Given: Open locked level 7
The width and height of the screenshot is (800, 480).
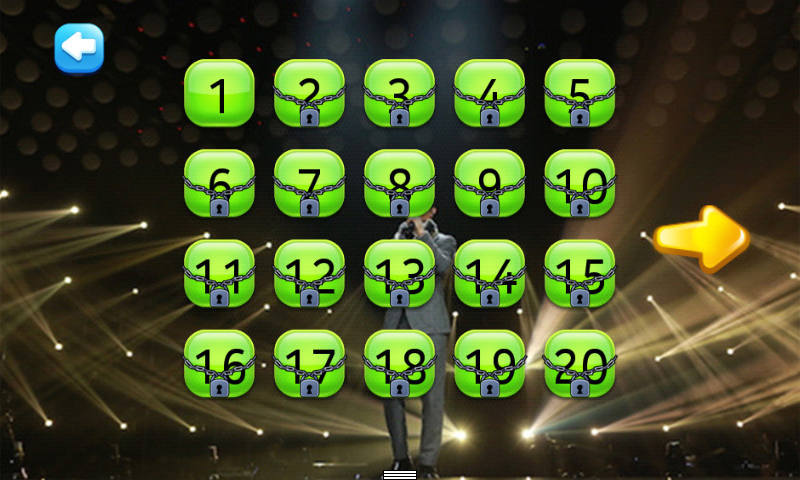Looking at the screenshot, I should [x=309, y=183].
